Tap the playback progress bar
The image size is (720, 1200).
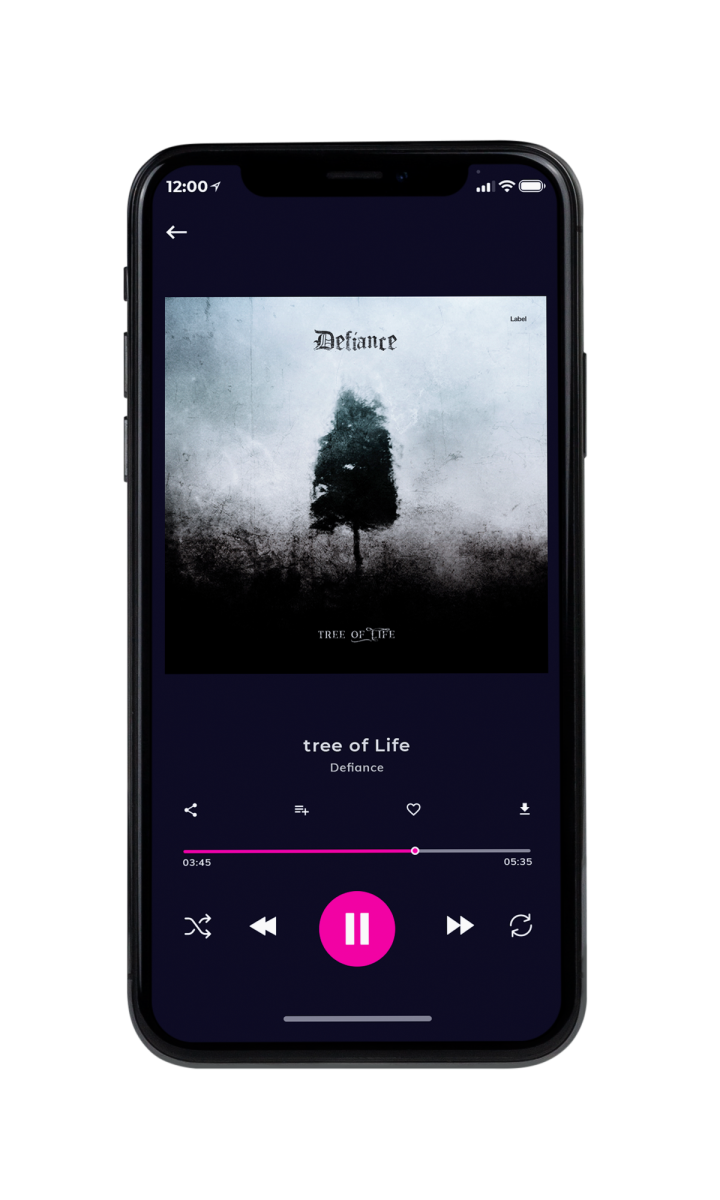pos(357,851)
